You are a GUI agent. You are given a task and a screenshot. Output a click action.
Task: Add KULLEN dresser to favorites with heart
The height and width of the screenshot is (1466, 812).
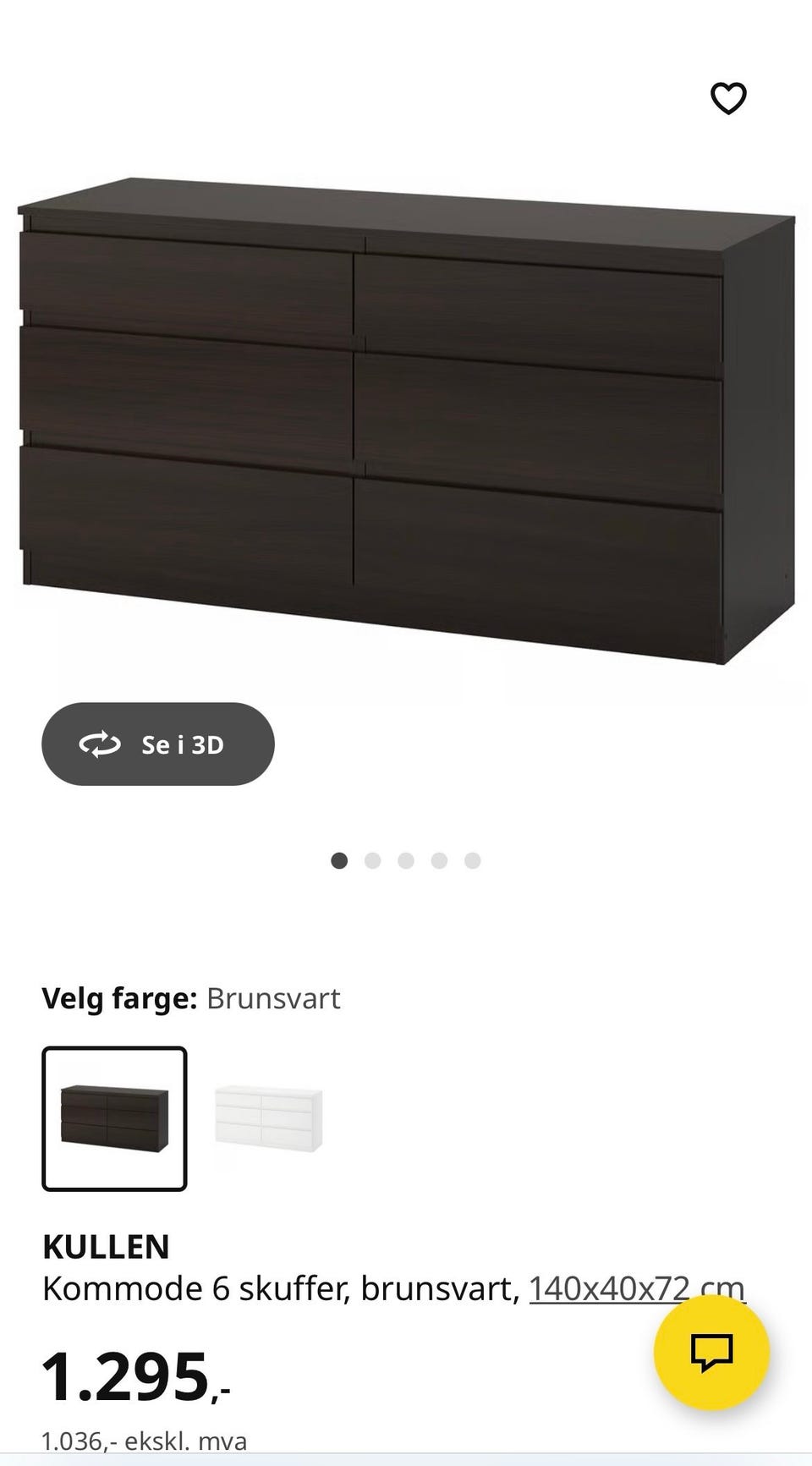tap(728, 99)
